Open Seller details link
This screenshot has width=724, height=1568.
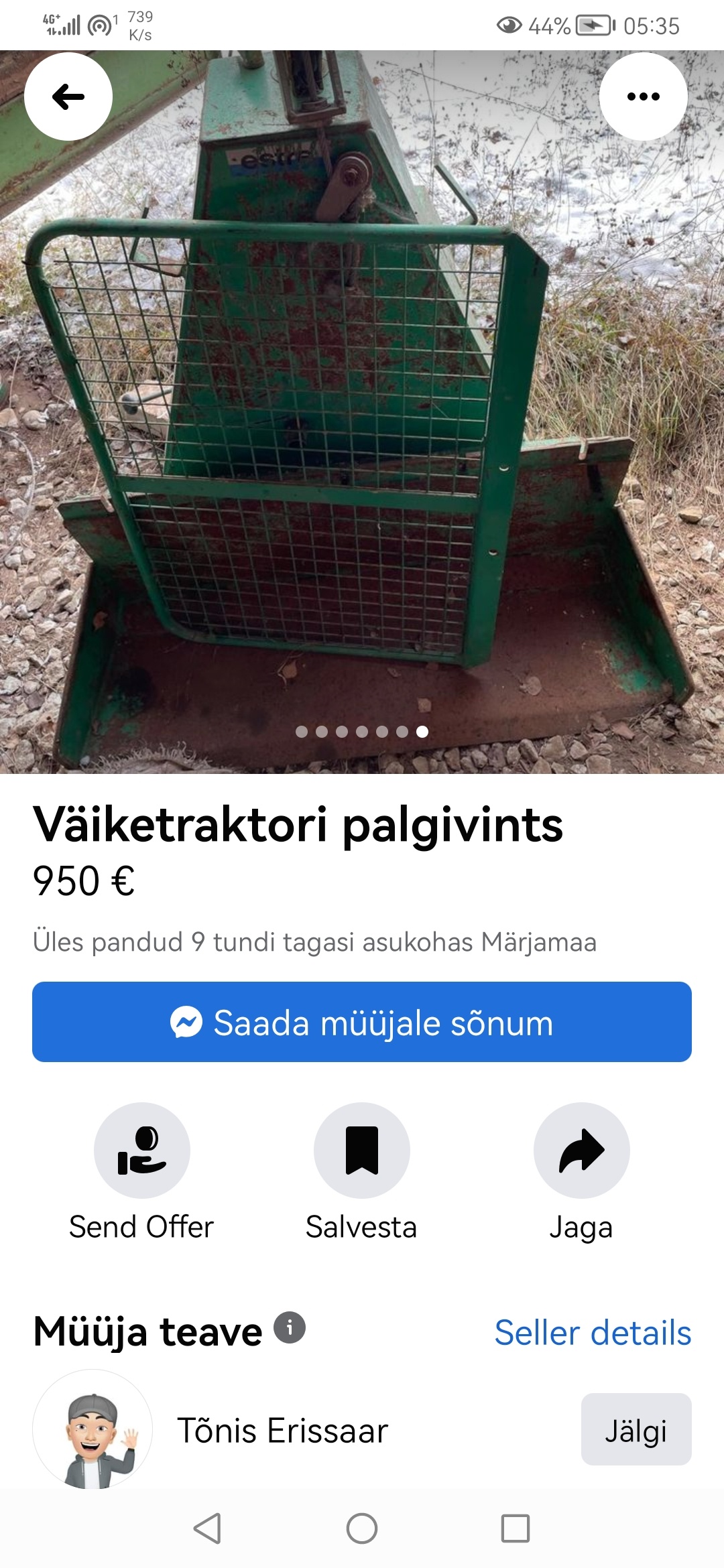(593, 1332)
